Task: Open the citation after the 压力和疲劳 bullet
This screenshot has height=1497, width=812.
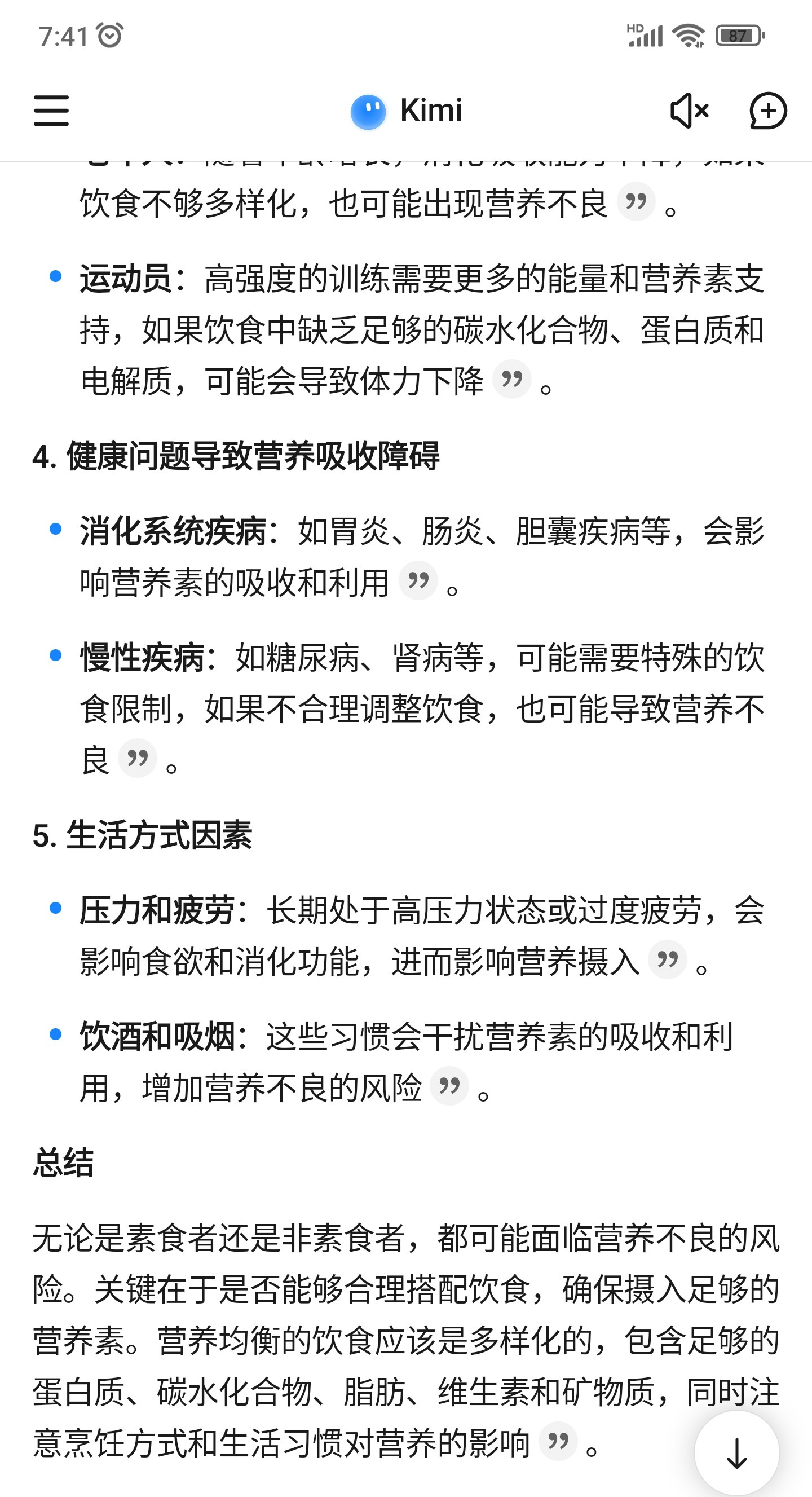Action: coord(668,959)
